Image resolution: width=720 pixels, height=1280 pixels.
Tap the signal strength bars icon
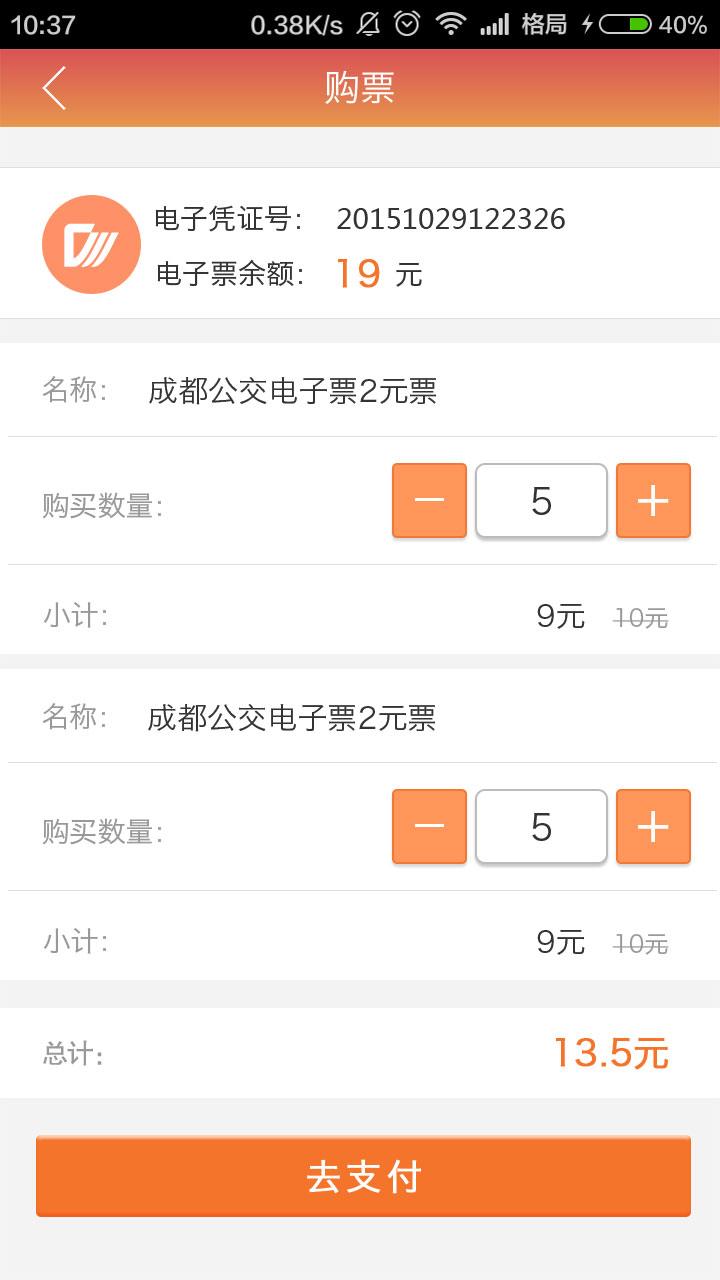point(497,24)
